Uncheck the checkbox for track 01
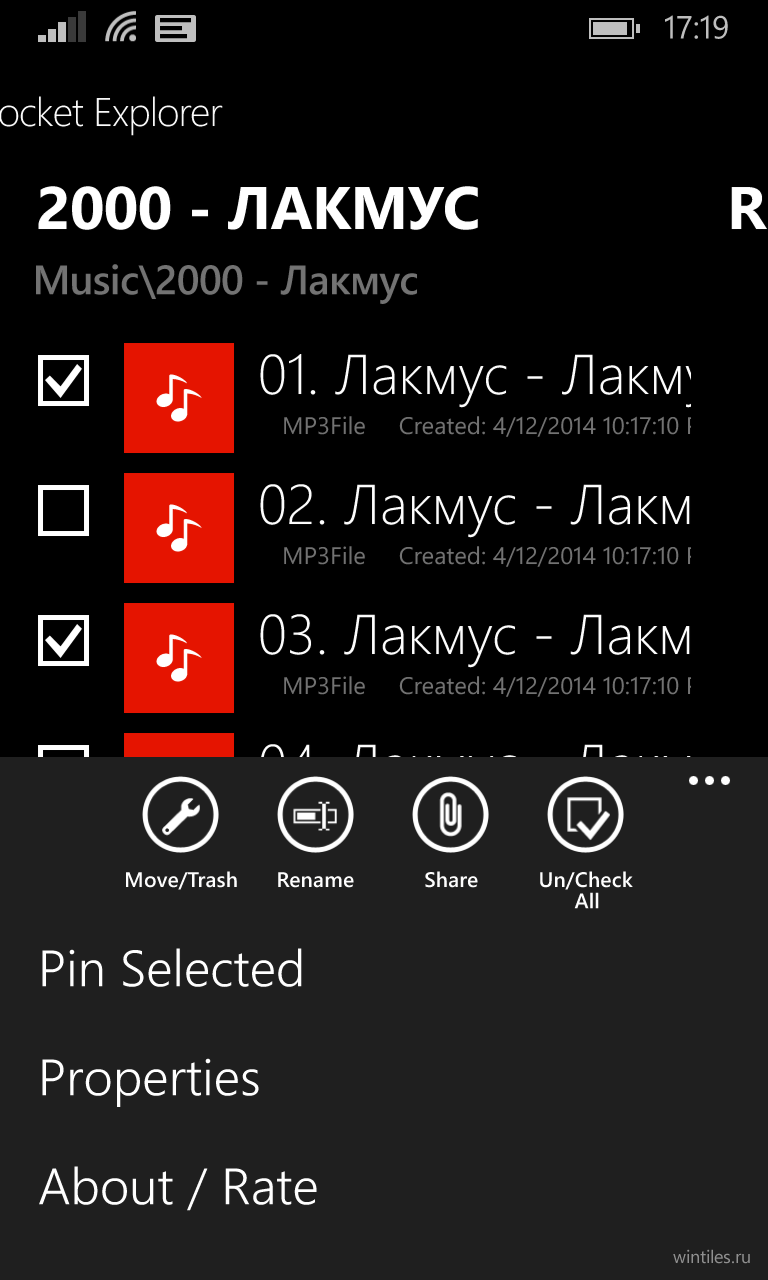 click(x=63, y=381)
